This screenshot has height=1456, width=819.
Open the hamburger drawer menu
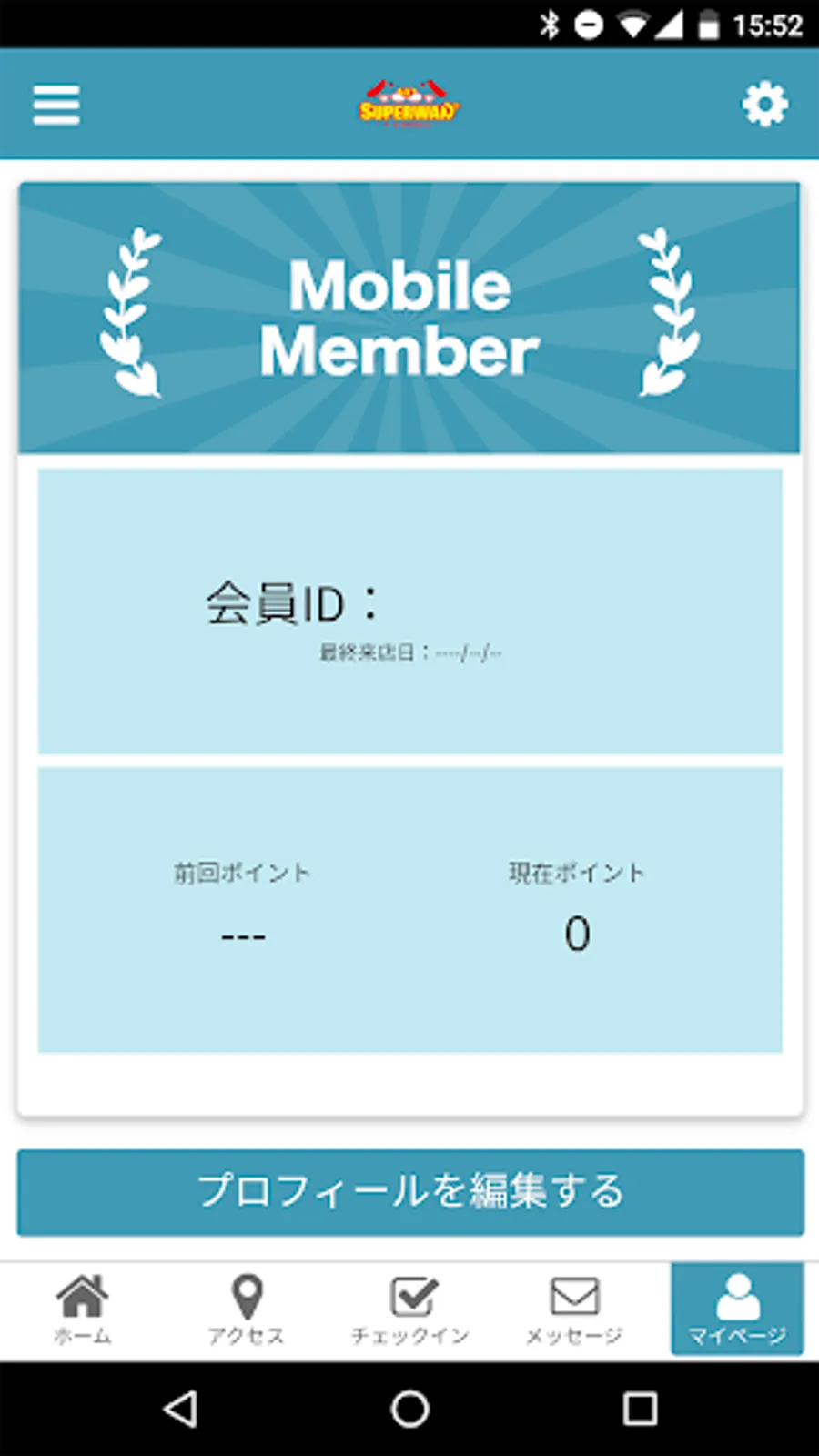(x=56, y=106)
